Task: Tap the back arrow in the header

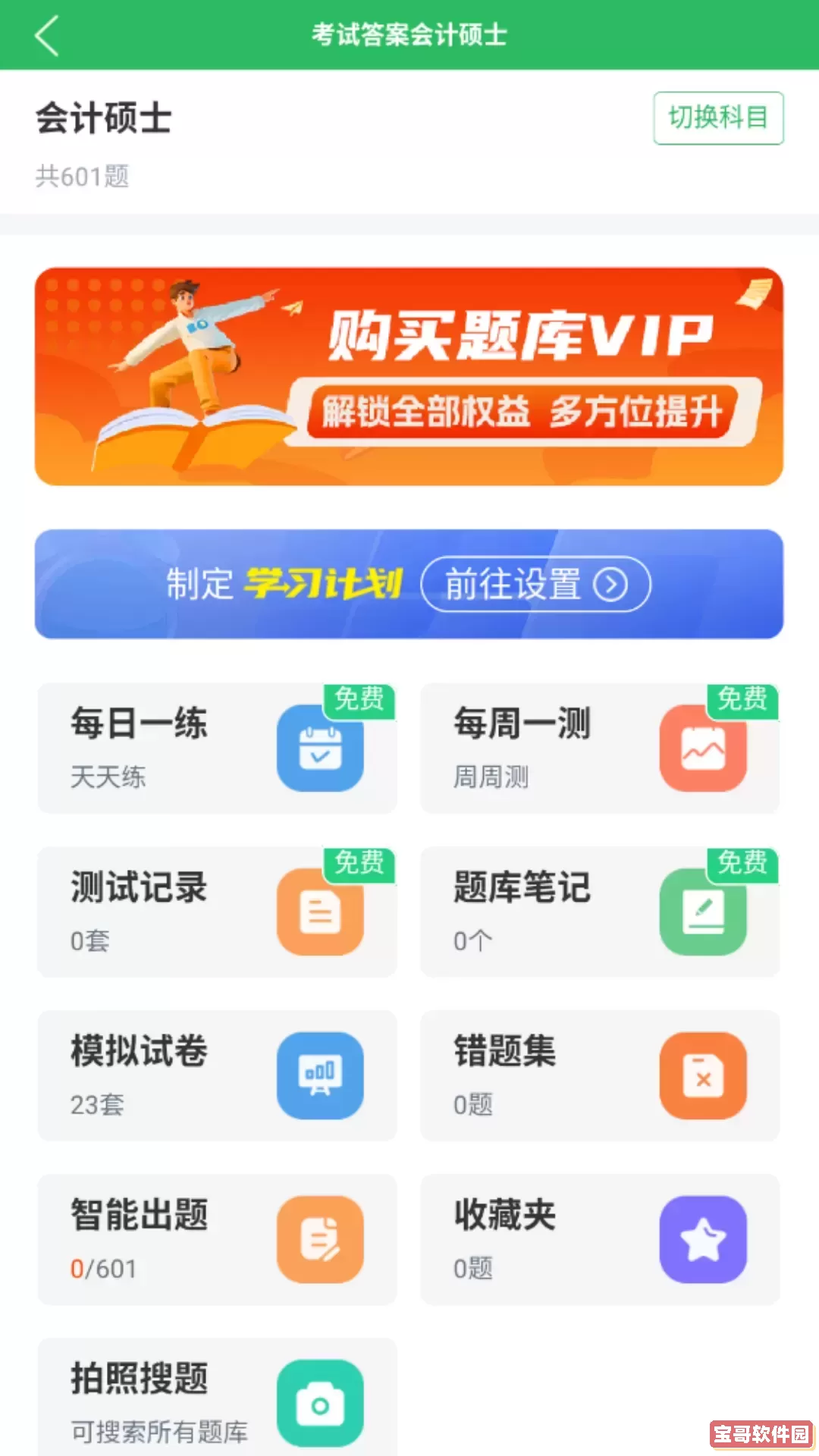Action: point(47,35)
